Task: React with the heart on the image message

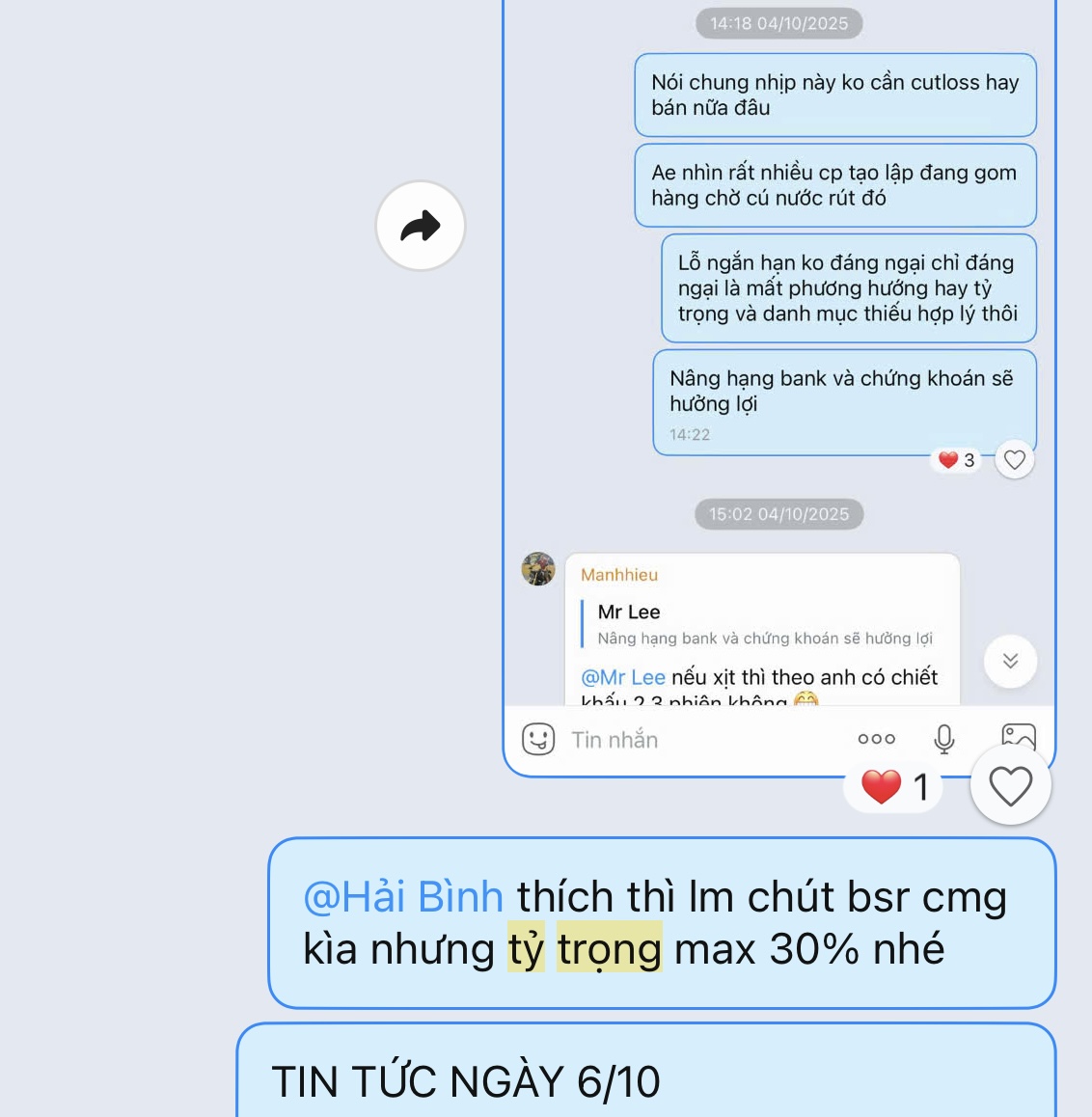Action: pos(1010,786)
